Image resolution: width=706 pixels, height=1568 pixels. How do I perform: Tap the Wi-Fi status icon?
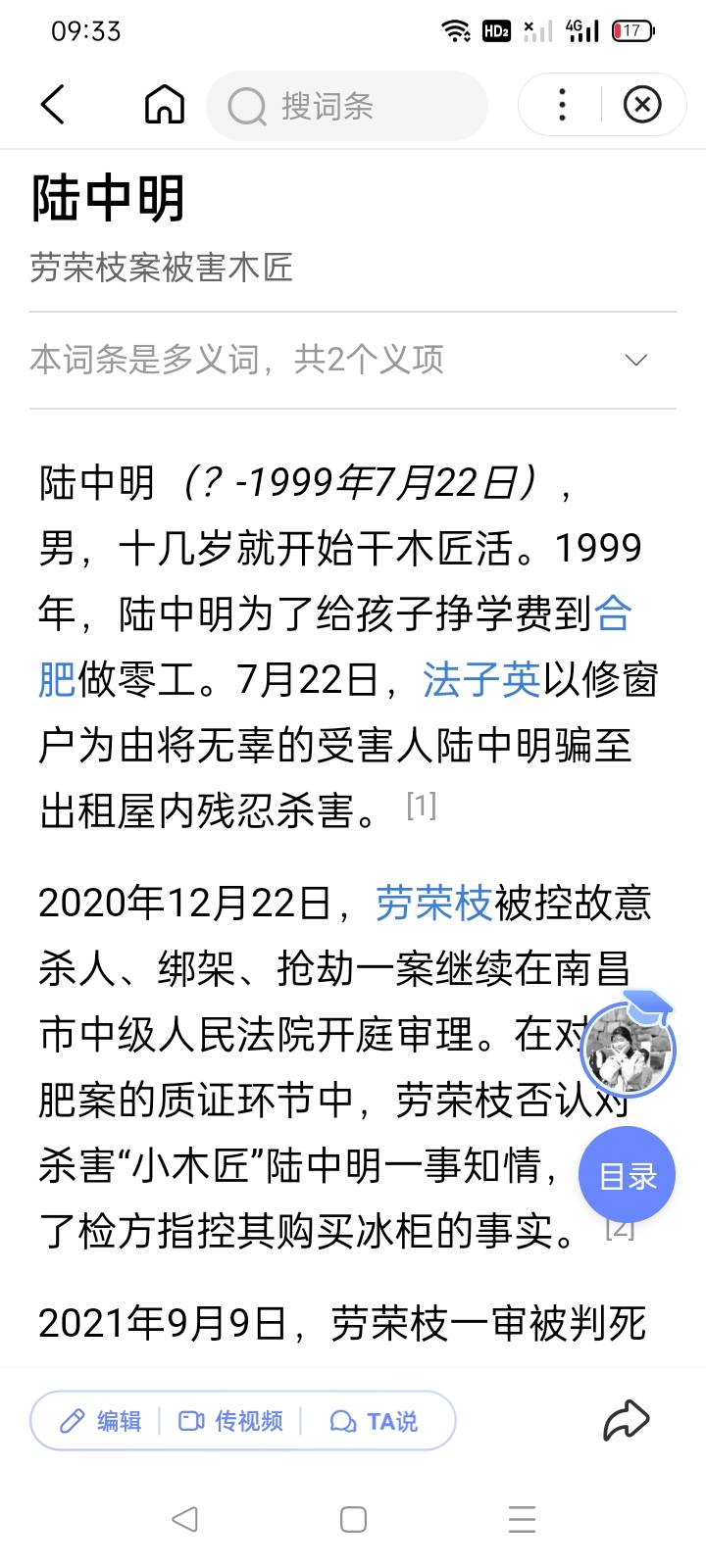[457, 30]
